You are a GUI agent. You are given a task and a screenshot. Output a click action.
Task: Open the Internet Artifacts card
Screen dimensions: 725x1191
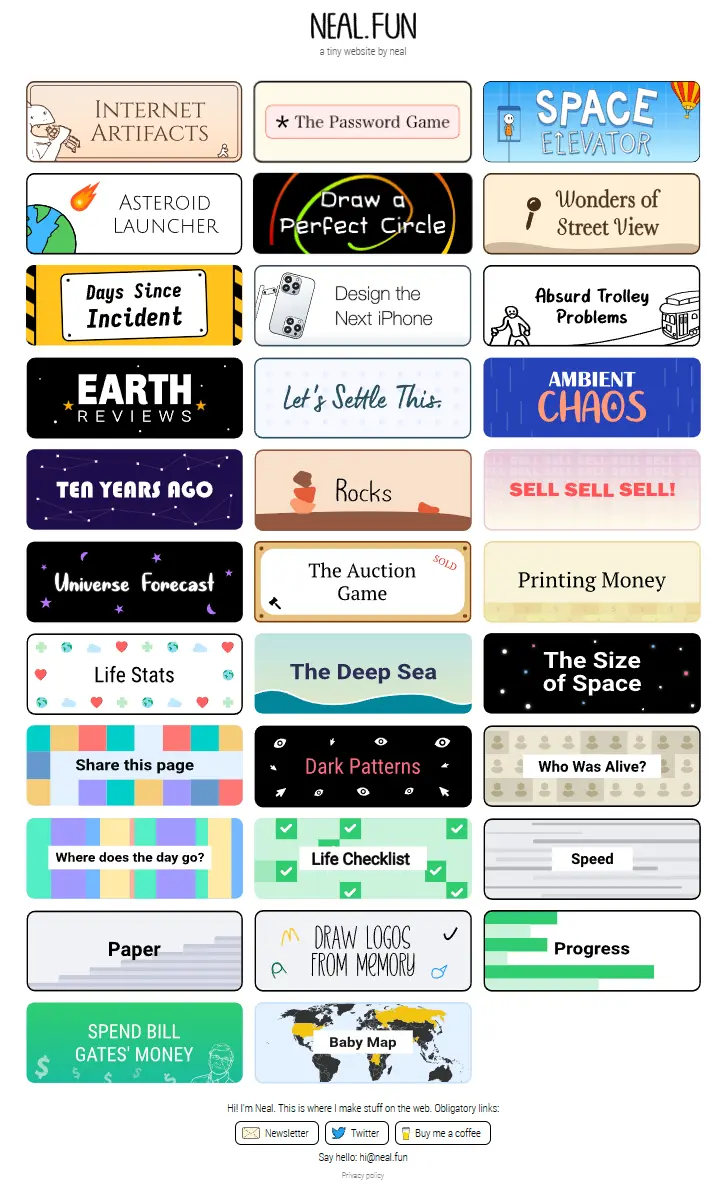click(134, 121)
